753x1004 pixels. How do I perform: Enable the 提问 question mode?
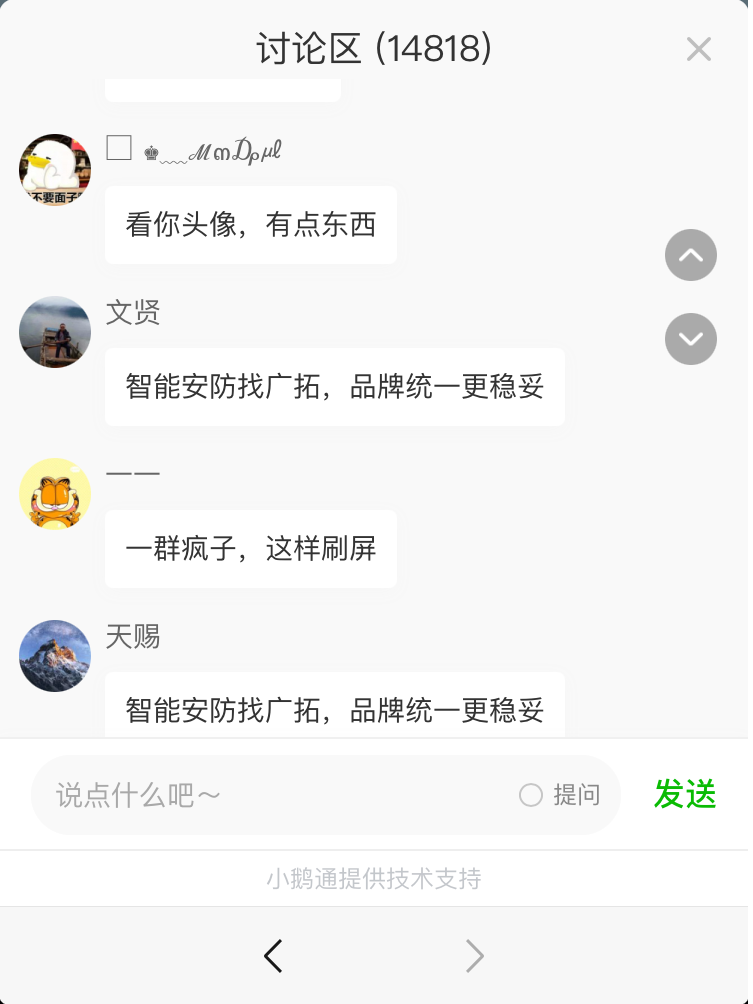[575, 794]
